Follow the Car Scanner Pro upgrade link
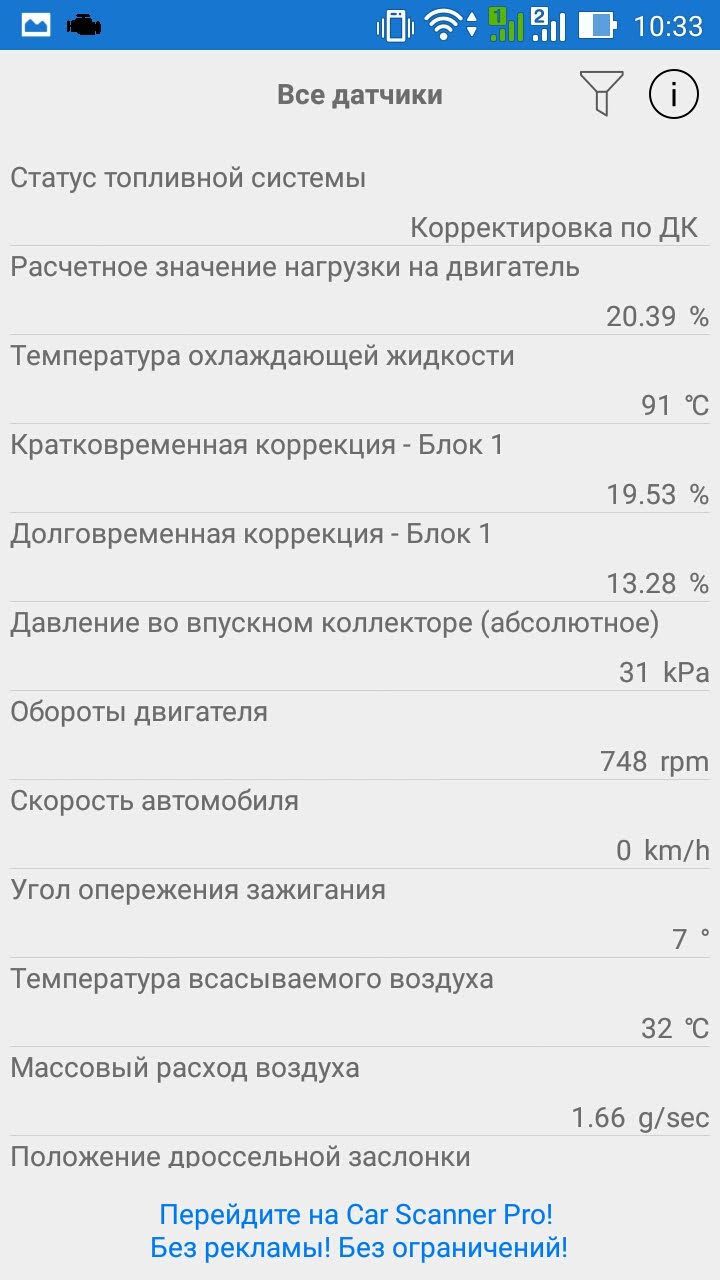Image resolution: width=720 pixels, height=1280 pixels. click(358, 1231)
